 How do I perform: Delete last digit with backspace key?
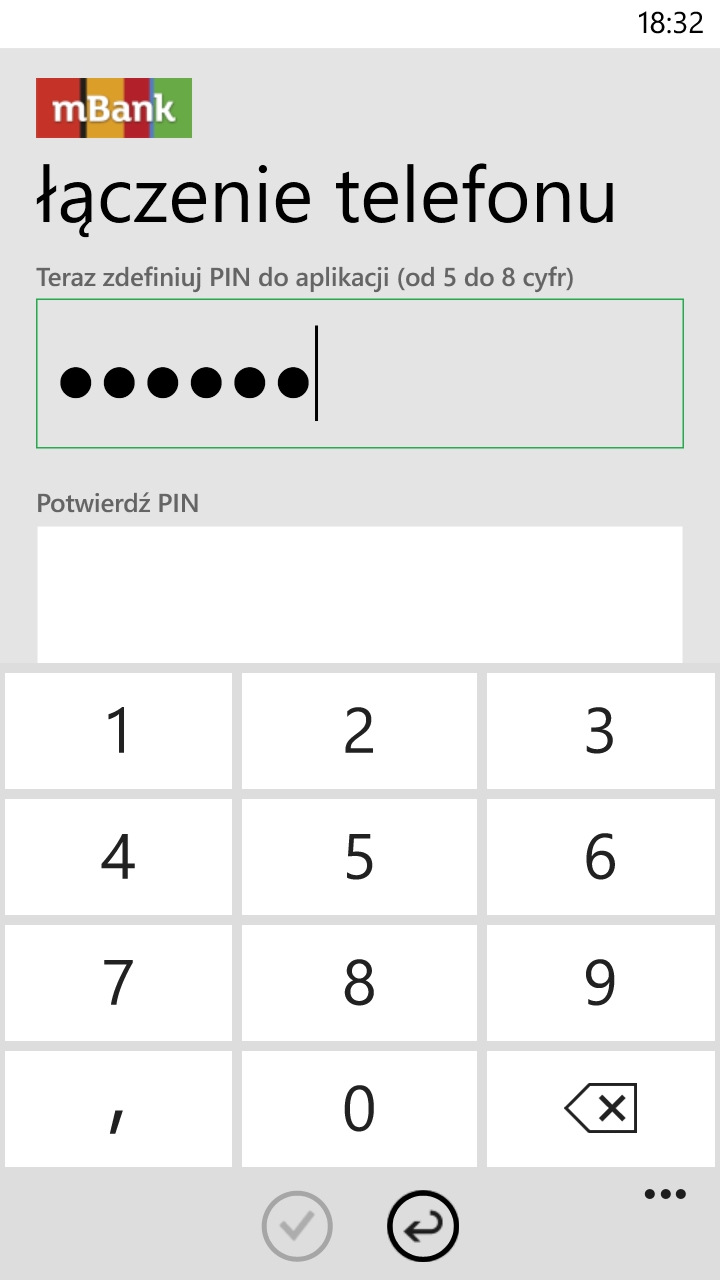pyautogui.click(x=601, y=1109)
